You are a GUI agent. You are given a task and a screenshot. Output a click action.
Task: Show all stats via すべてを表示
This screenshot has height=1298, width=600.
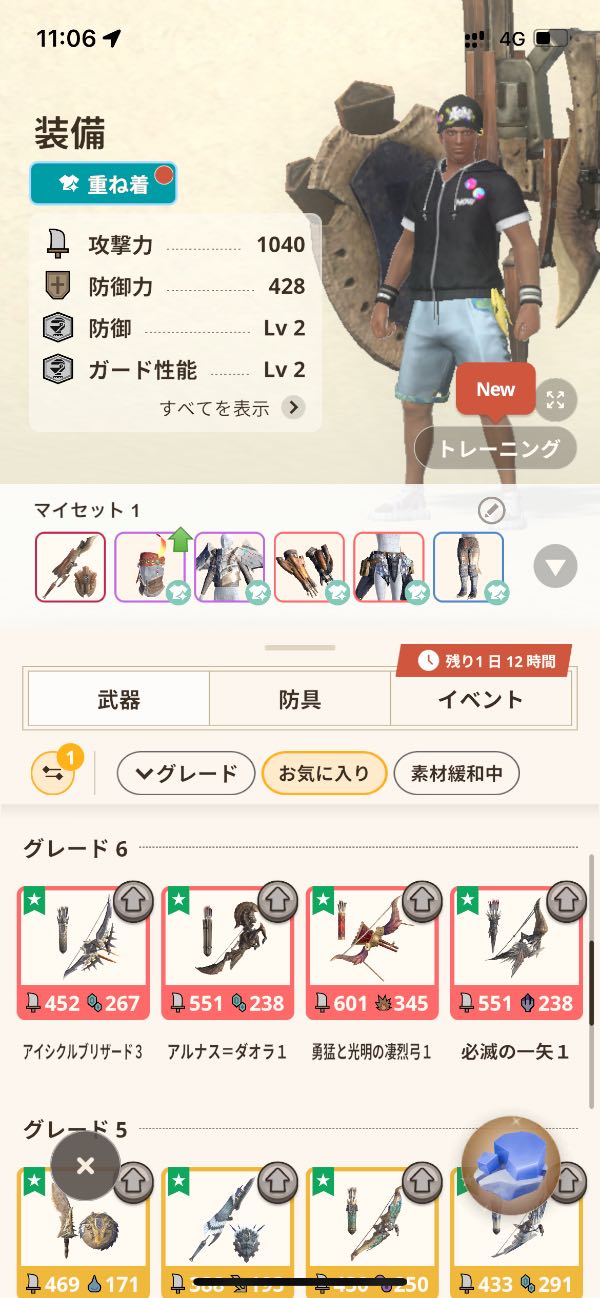coord(232,407)
